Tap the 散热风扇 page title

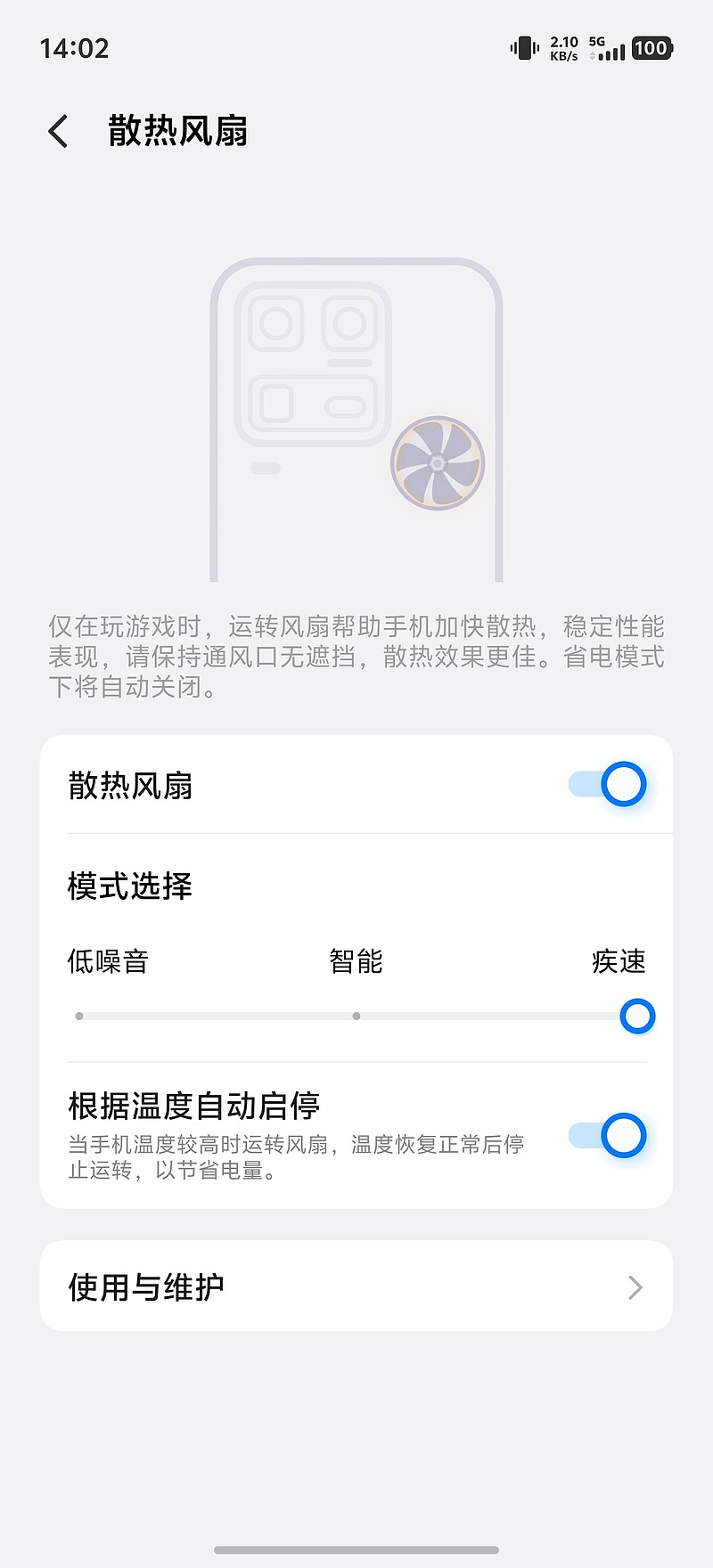(176, 131)
